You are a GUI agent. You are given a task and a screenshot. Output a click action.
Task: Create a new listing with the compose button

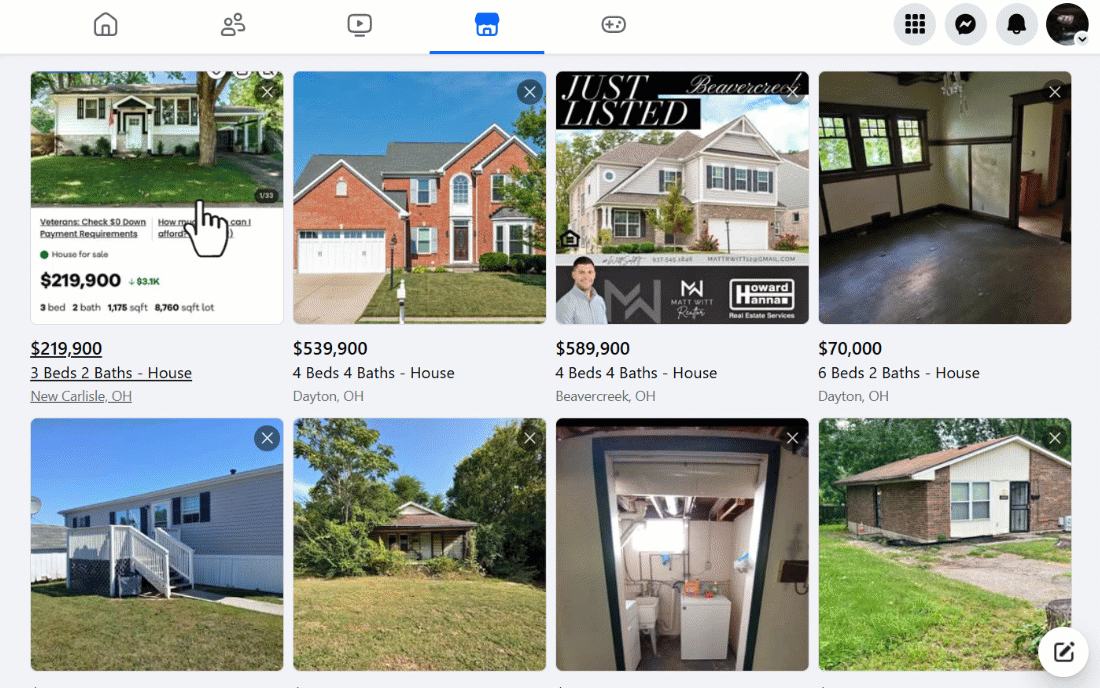1063,653
